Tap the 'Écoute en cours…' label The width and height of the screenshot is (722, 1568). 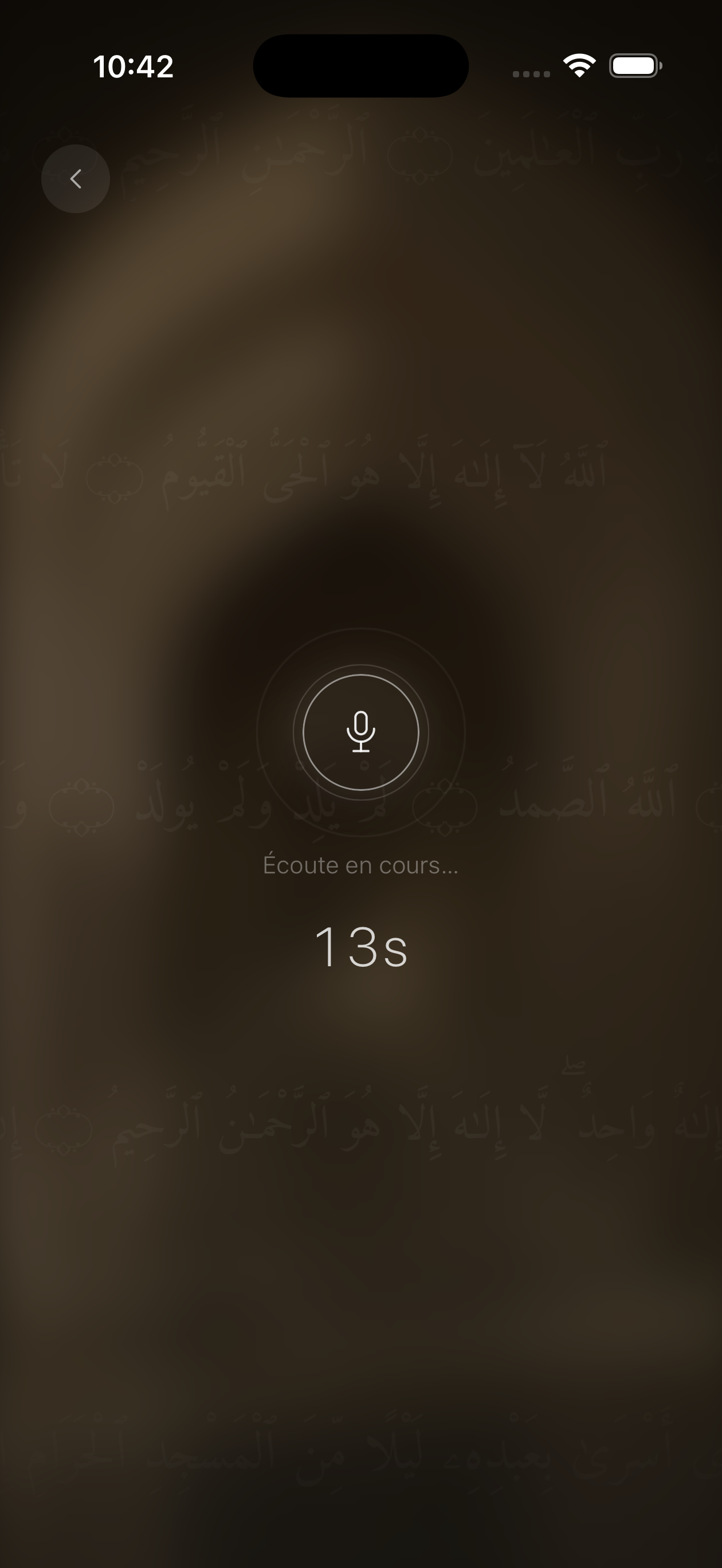[361, 864]
